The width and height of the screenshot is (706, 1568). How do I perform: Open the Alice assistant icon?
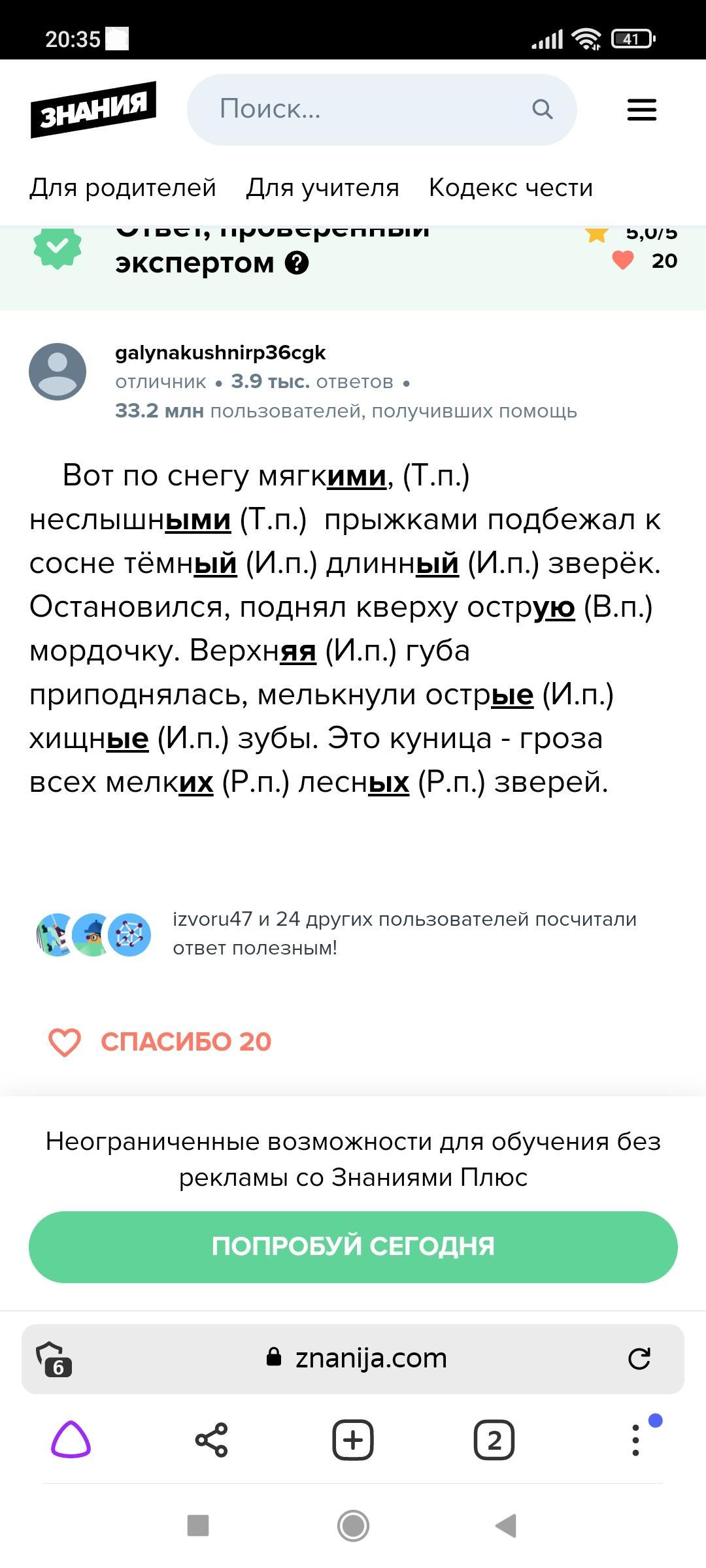[71, 1440]
